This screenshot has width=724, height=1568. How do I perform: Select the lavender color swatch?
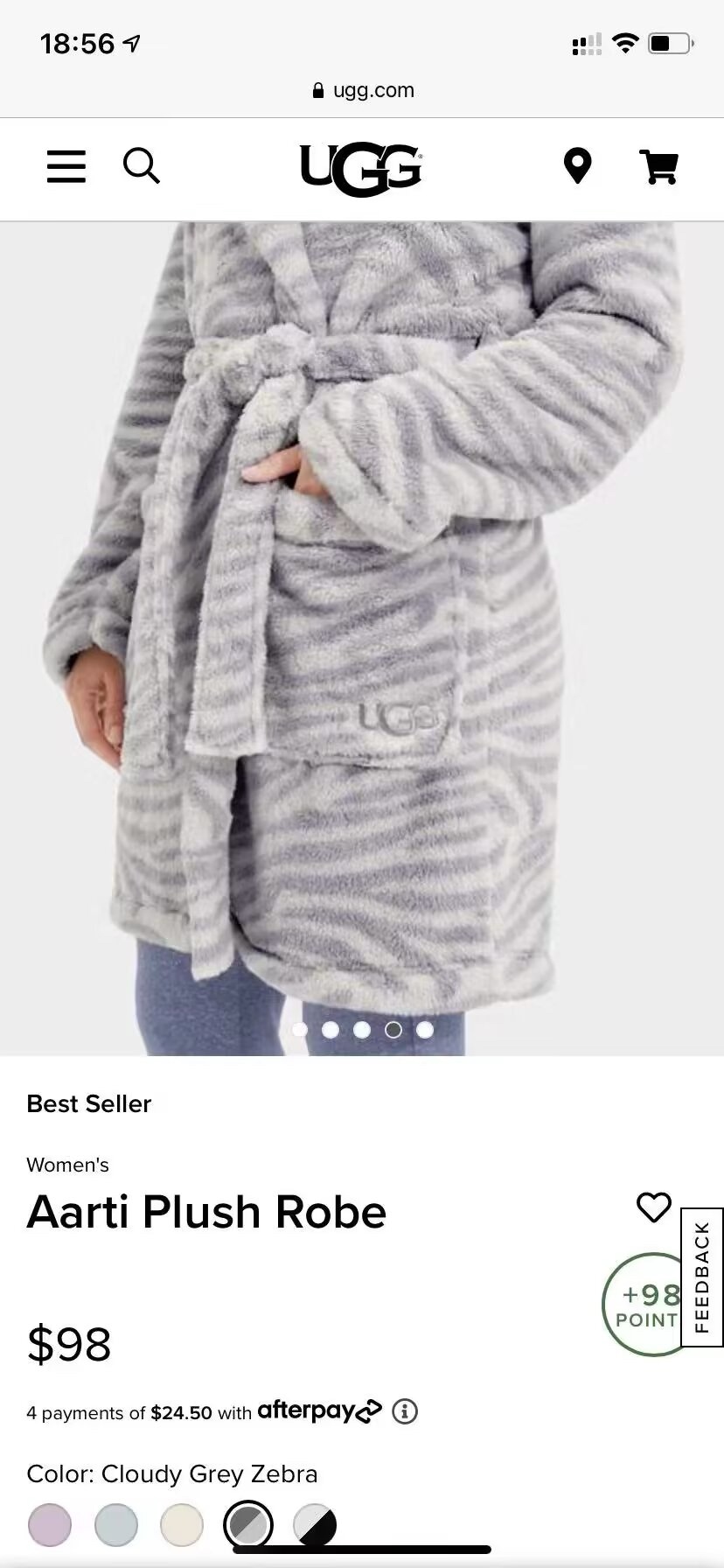coord(50,1525)
